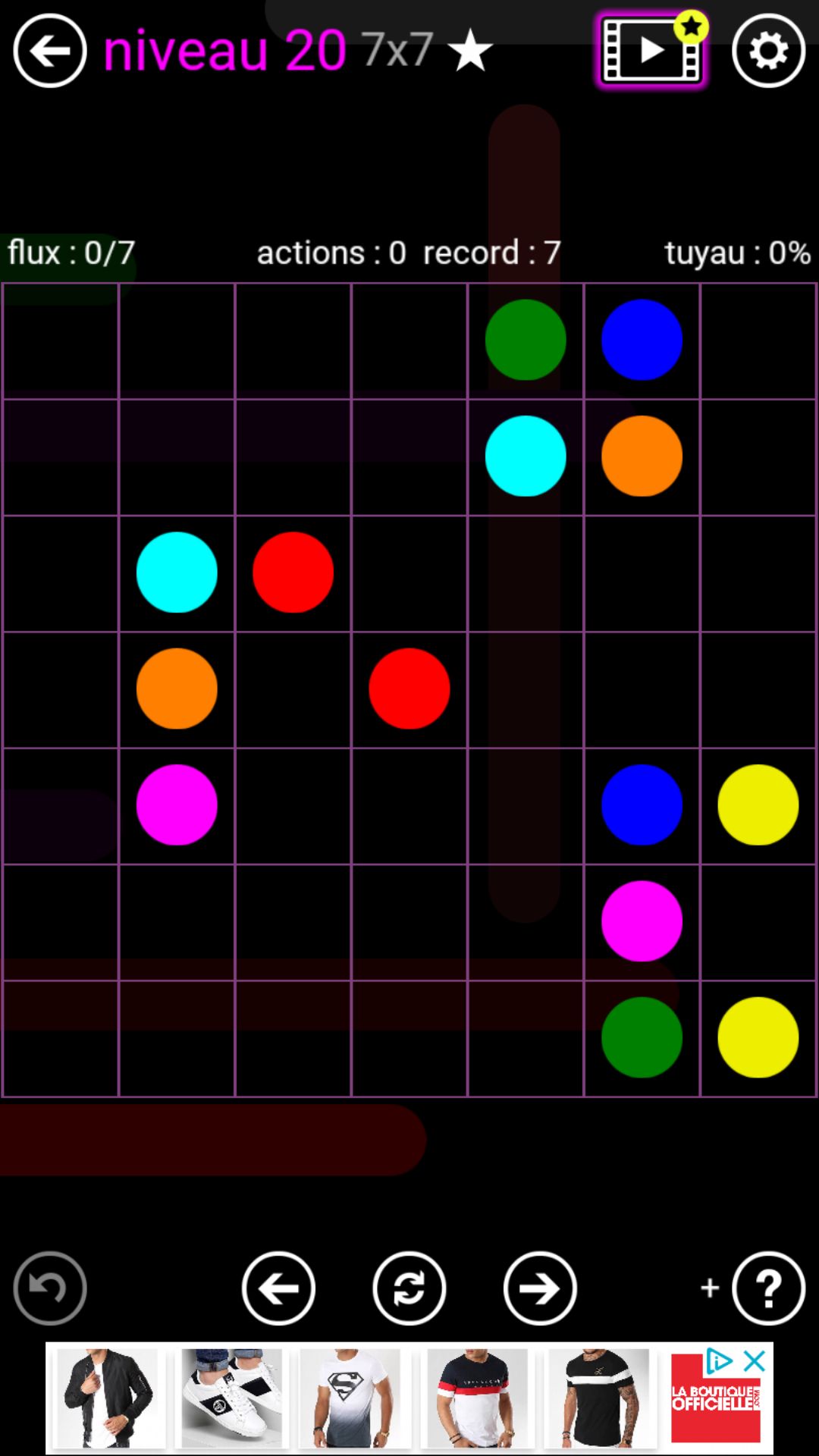The width and height of the screenshot is (819, 1456).
Task: Undo the last move
Action: (50, 1288)
